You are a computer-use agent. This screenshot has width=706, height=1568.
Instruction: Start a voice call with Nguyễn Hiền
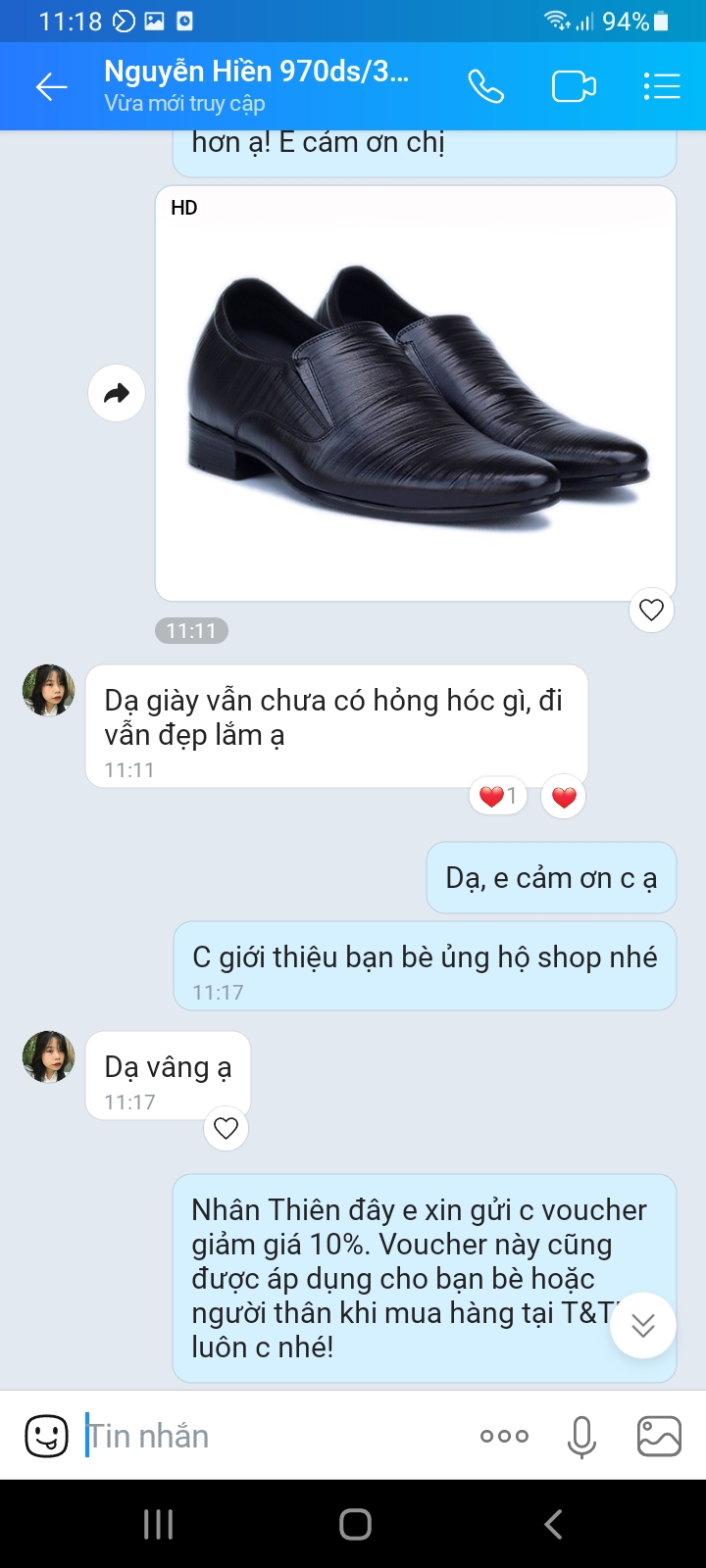[485, 86]
